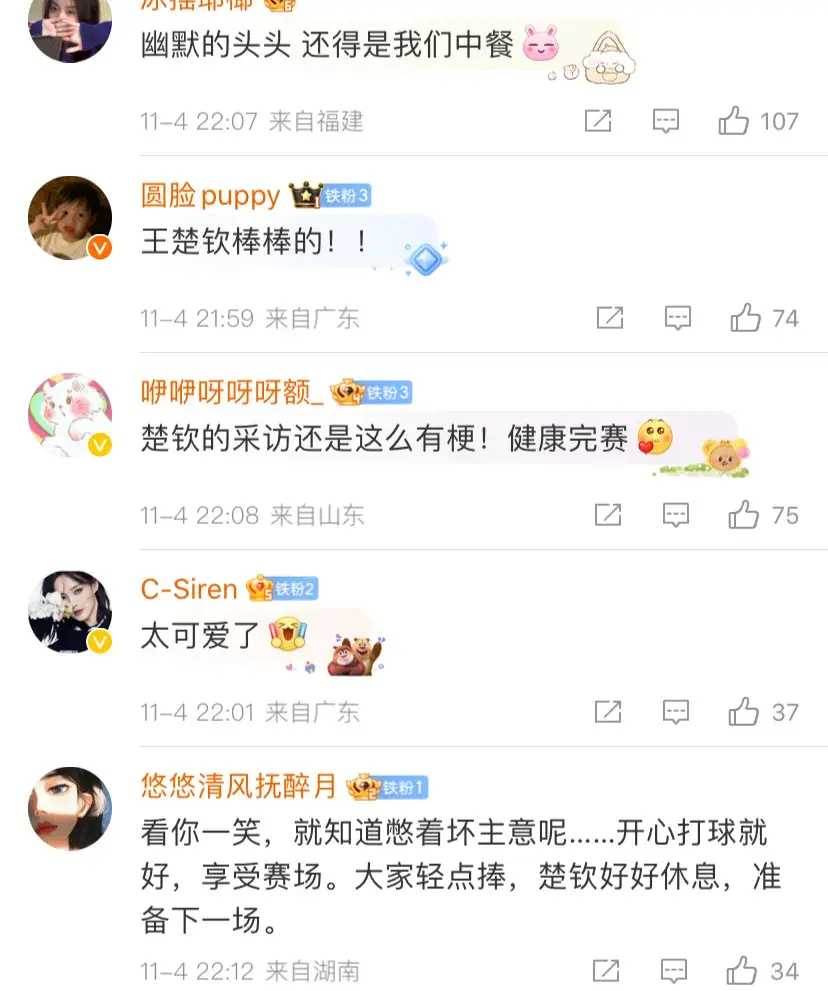Image resolution: width=828 pixels, height=991 pixels.
Task: Open the profile of 圆脸puppy
Action: pos(69,218)
